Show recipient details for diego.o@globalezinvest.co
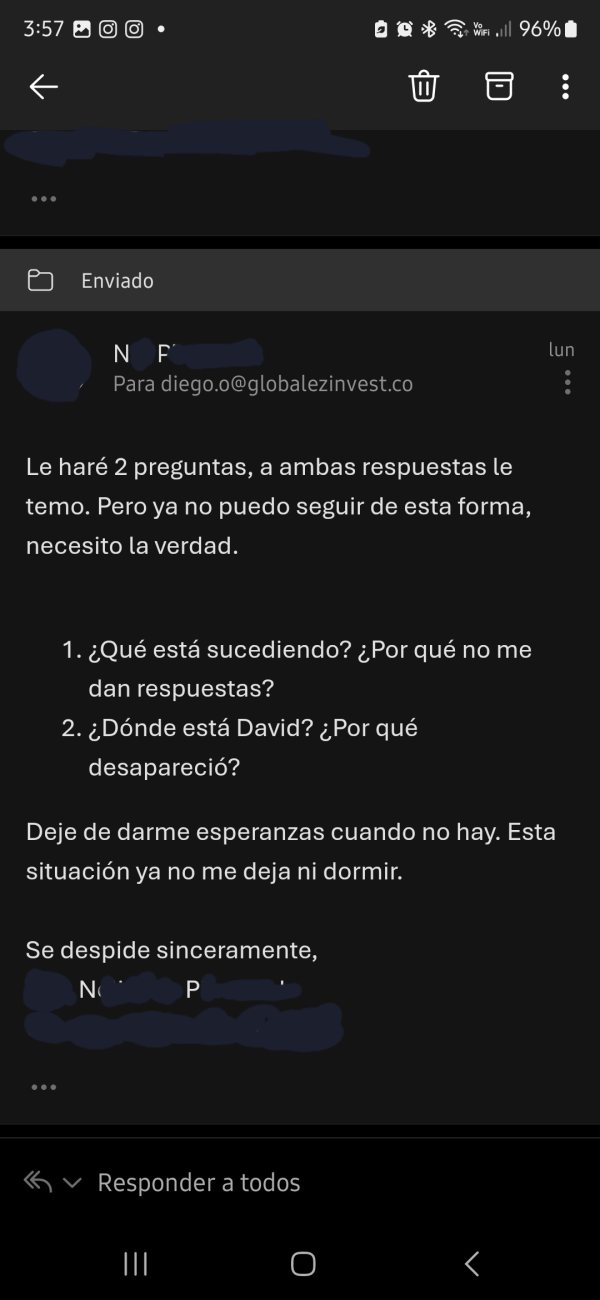This screenshot has width=600, height=1300. (263, 384)
